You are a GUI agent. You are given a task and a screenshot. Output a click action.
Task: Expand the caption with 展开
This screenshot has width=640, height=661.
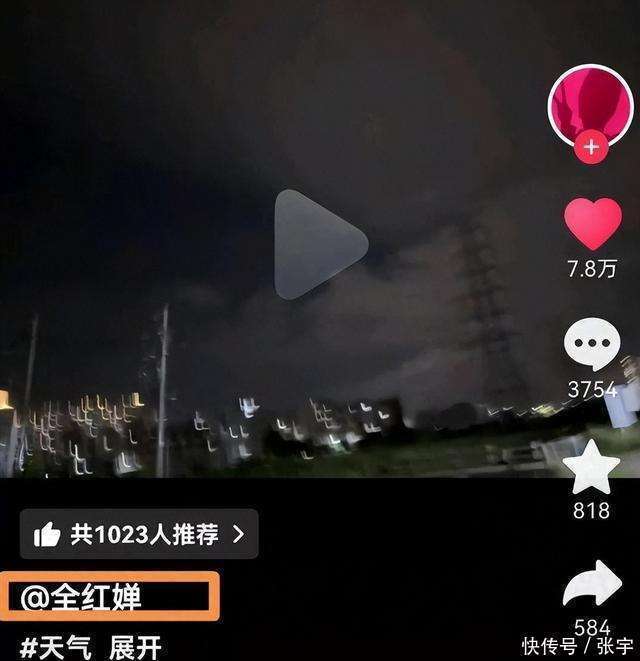coord(135,647)
